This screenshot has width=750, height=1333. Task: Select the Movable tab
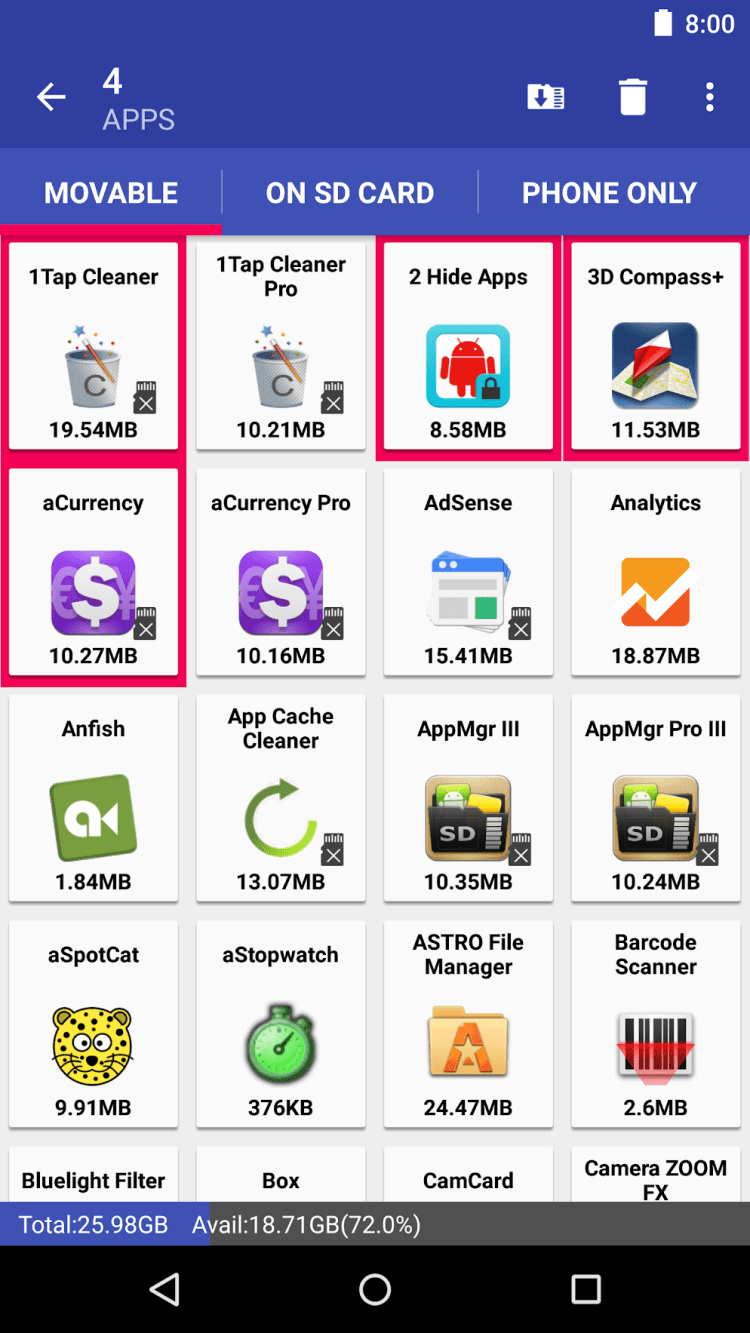[111, 193]
